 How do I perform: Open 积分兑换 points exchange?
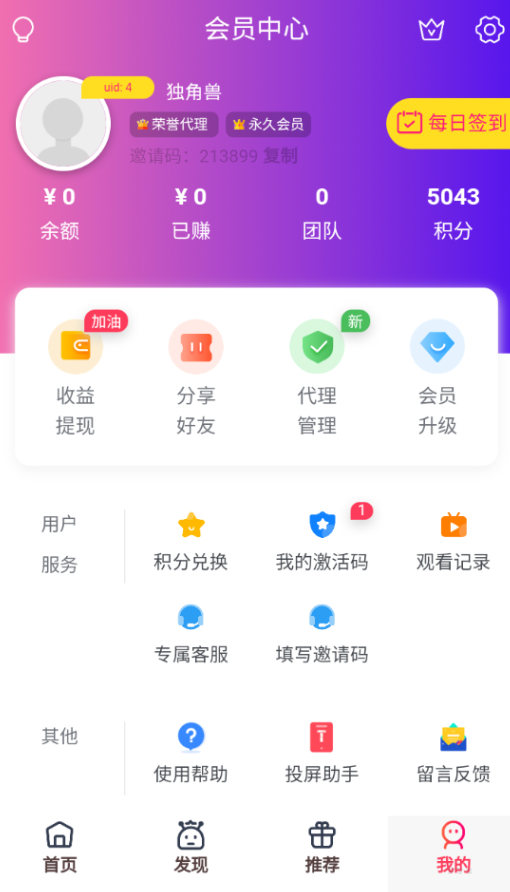(191, 542)
